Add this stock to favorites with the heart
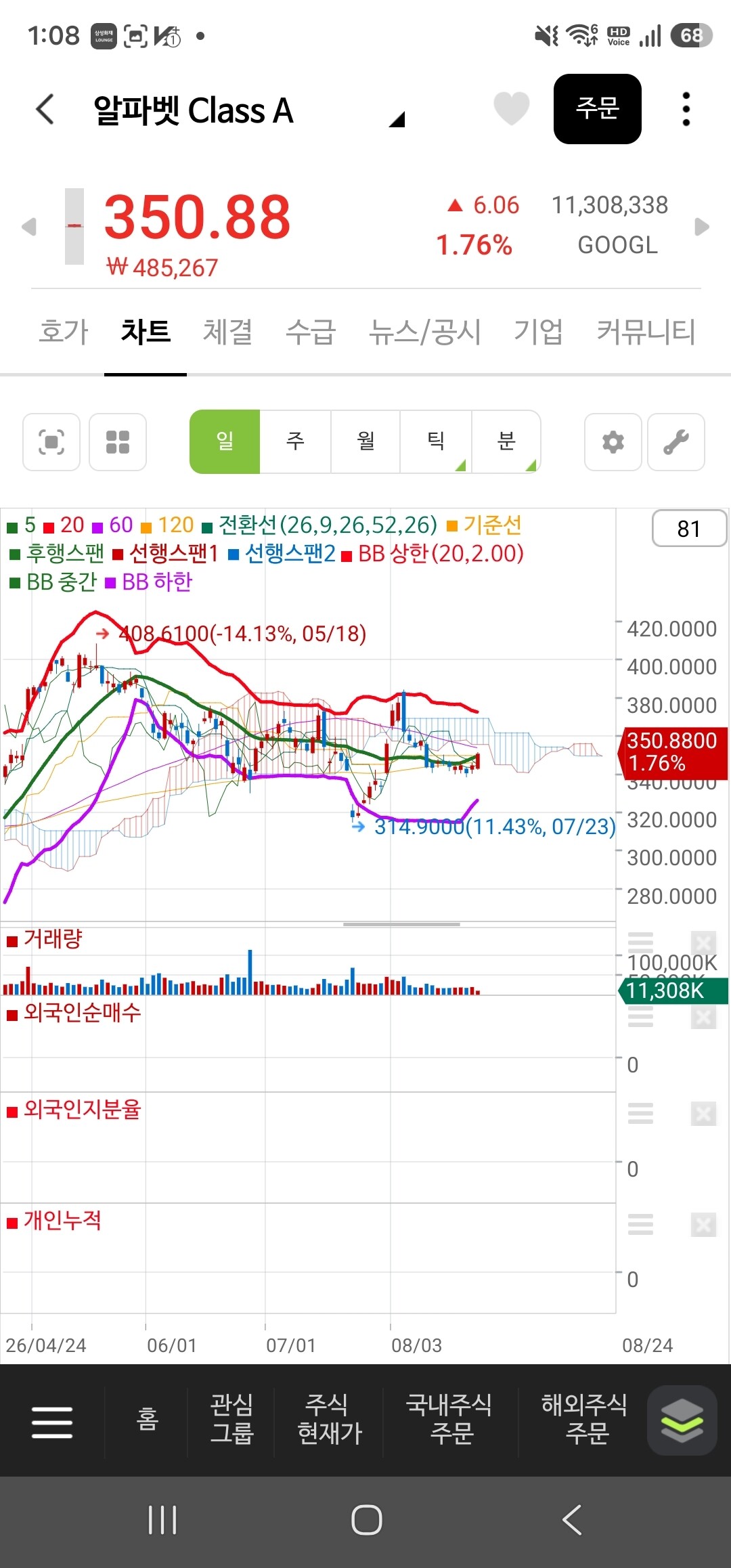 [511, 108]
